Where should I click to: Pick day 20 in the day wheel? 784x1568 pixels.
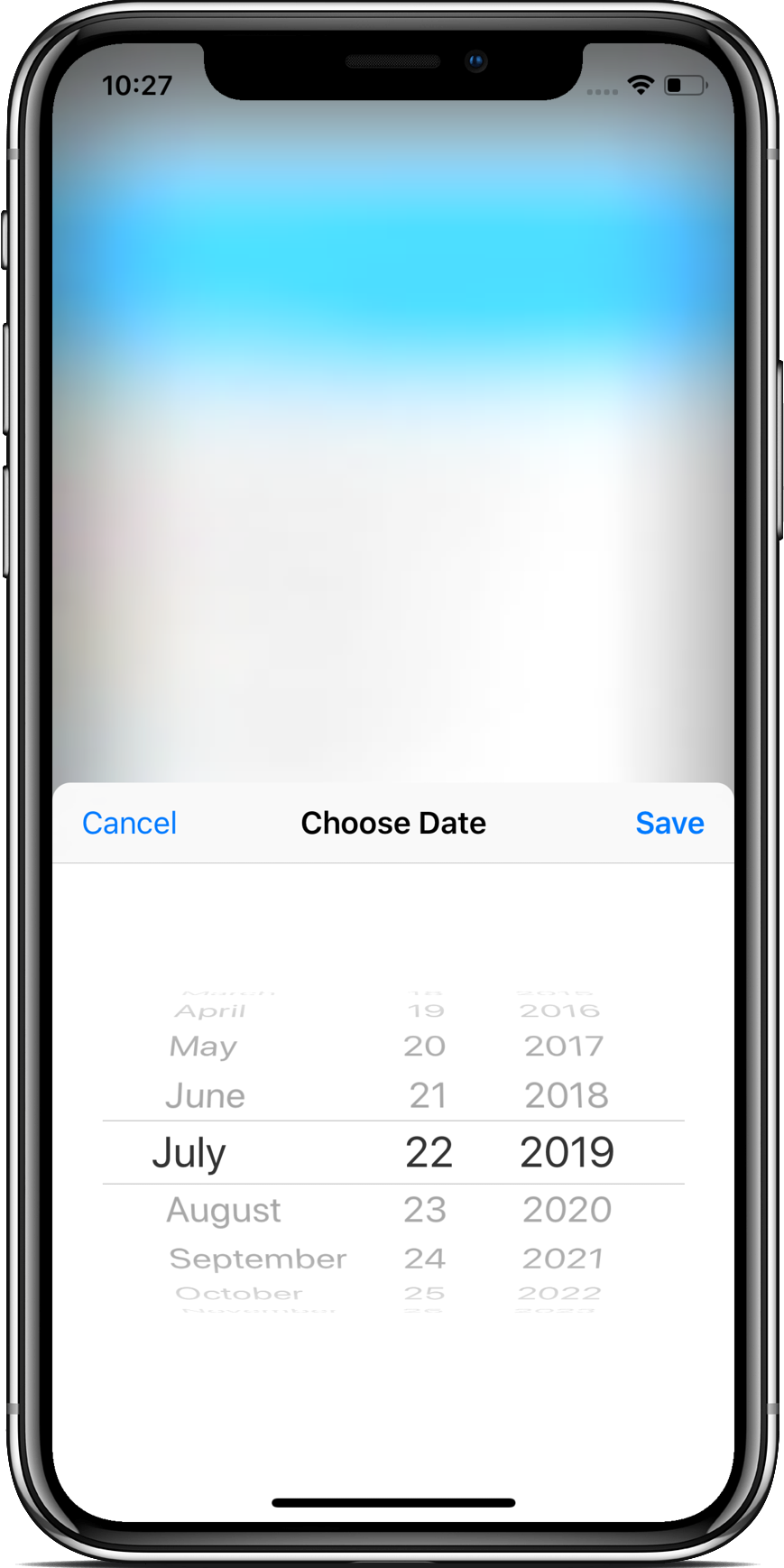coord(425,1047)
